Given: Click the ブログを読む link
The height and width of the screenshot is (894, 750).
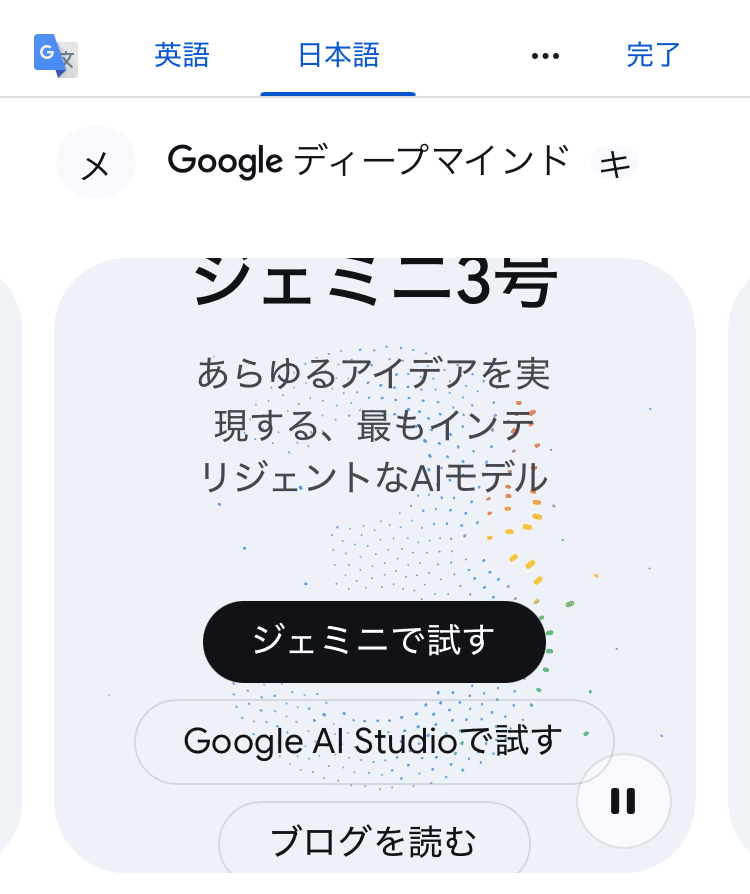Looking at the screenshot, I should [x=374, y=841].
